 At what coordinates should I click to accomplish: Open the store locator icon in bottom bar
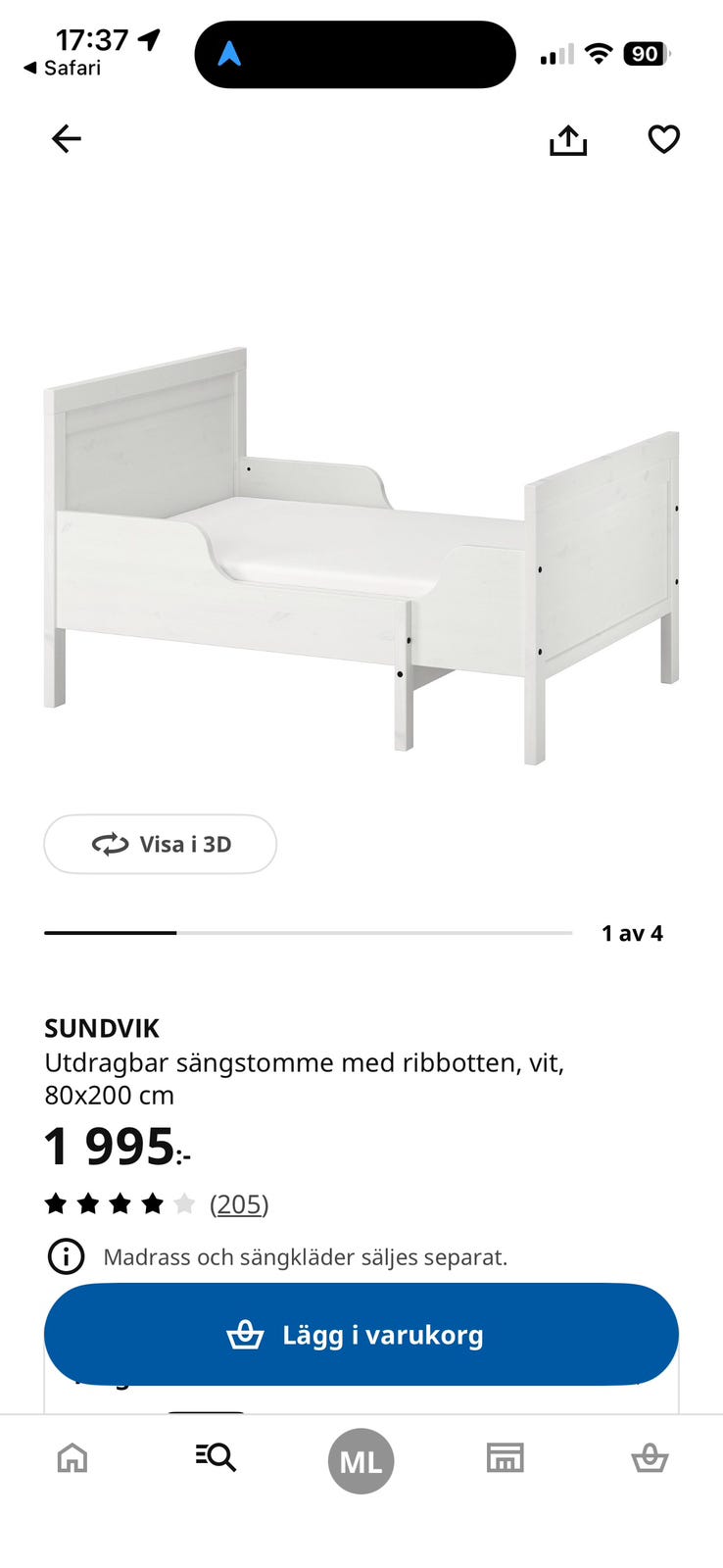point(504,1457)
